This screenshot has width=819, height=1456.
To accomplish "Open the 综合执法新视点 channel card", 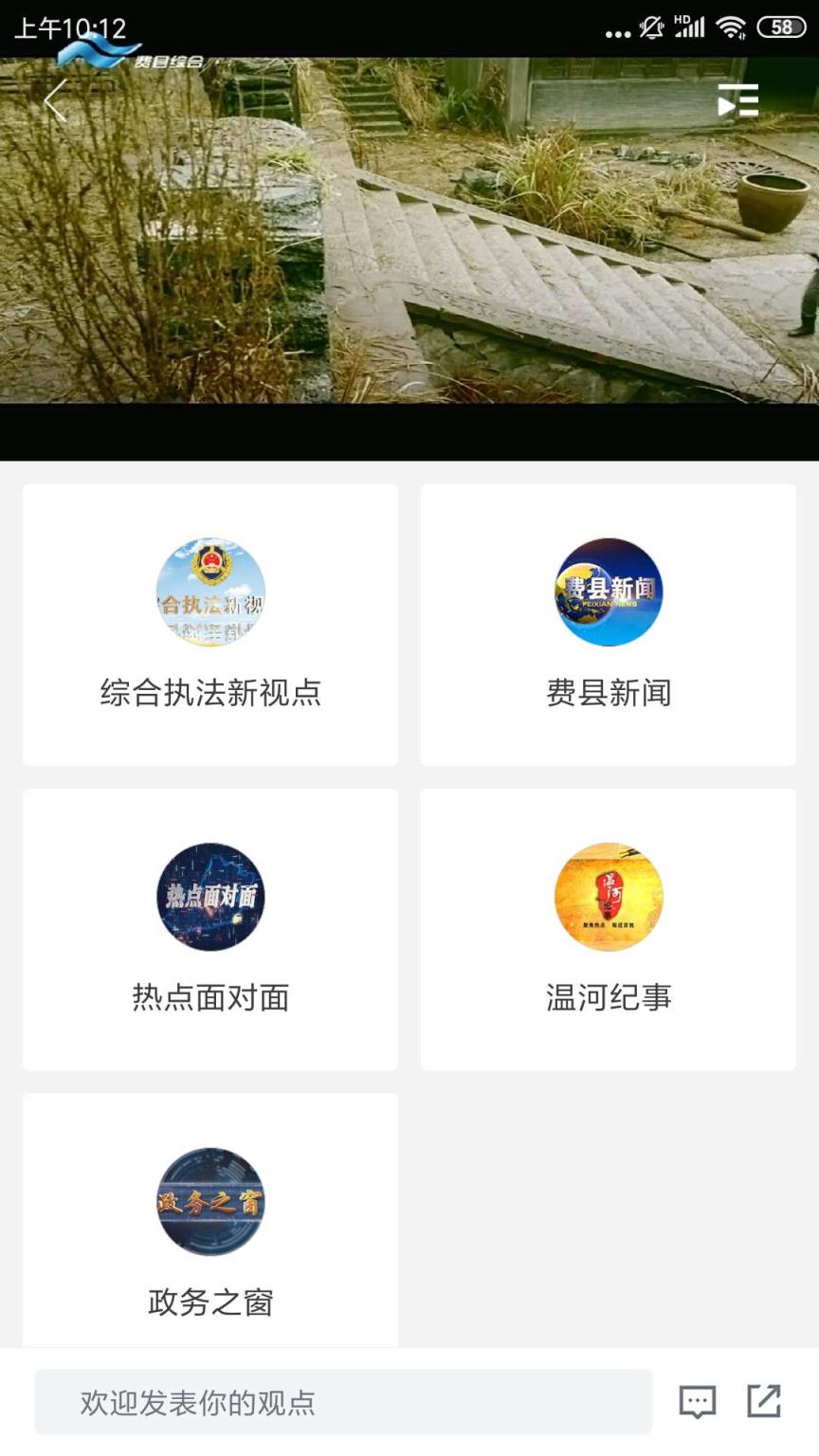I will (x=210, y=624).
